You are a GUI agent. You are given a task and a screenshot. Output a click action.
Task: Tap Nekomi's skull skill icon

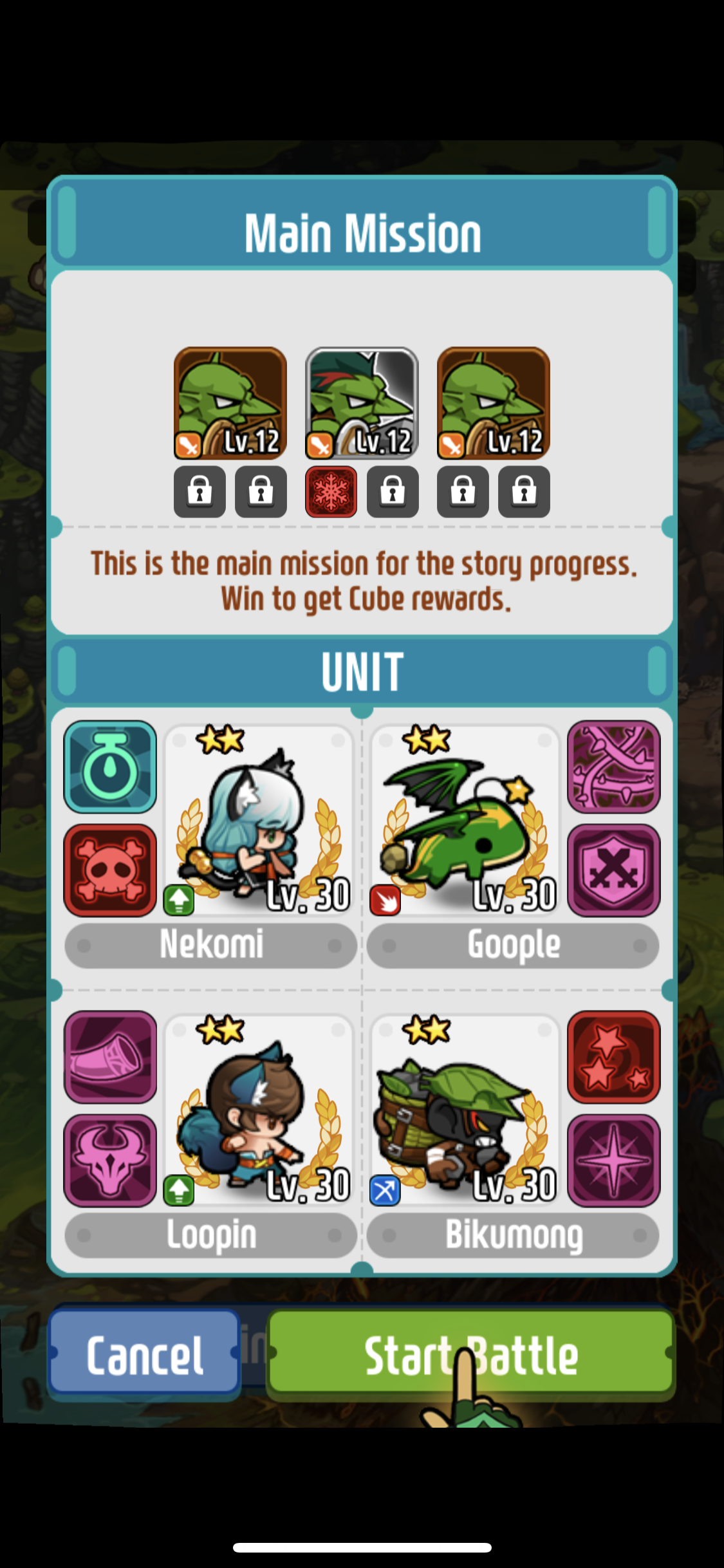point(110,870)
